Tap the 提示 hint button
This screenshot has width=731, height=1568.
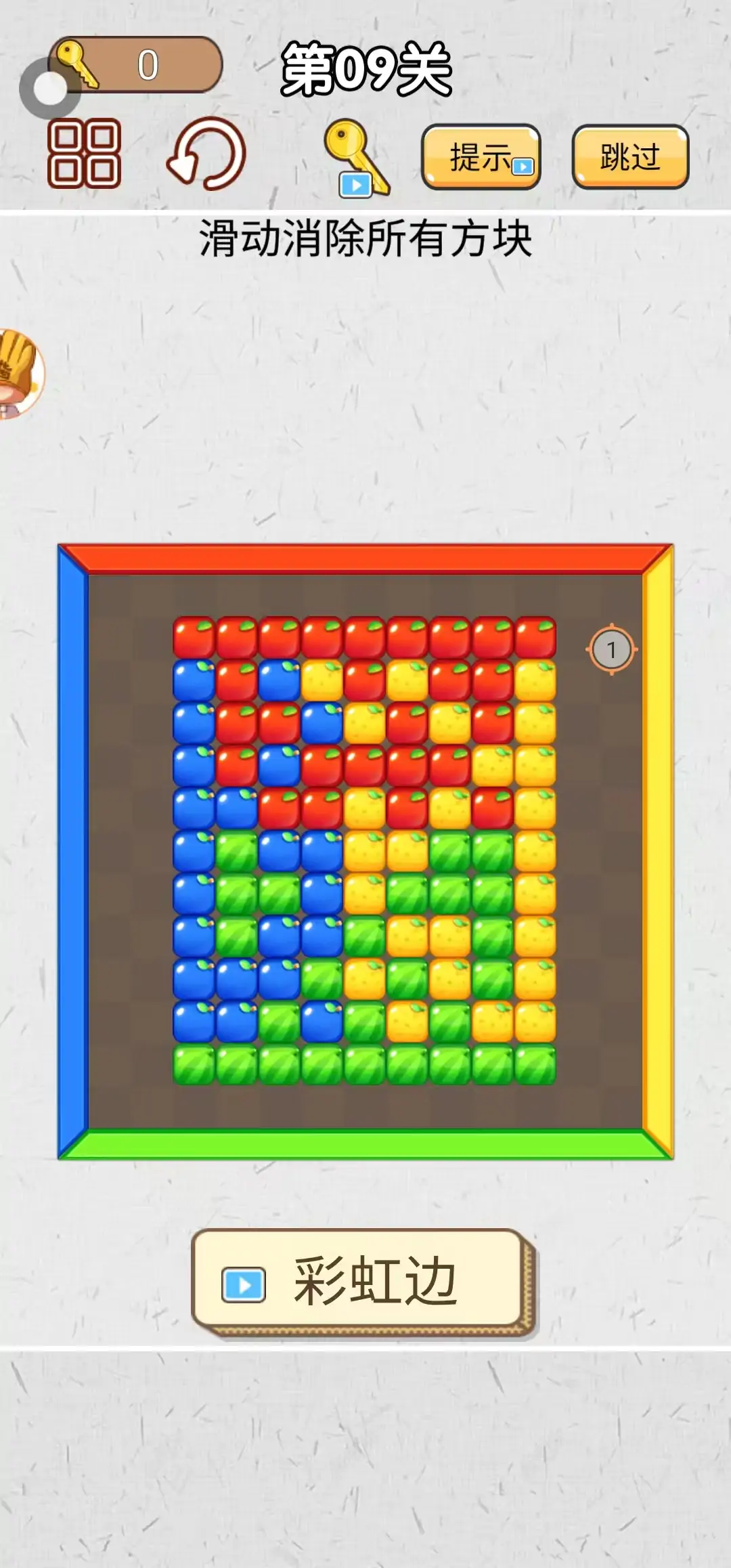coord(481,157)
